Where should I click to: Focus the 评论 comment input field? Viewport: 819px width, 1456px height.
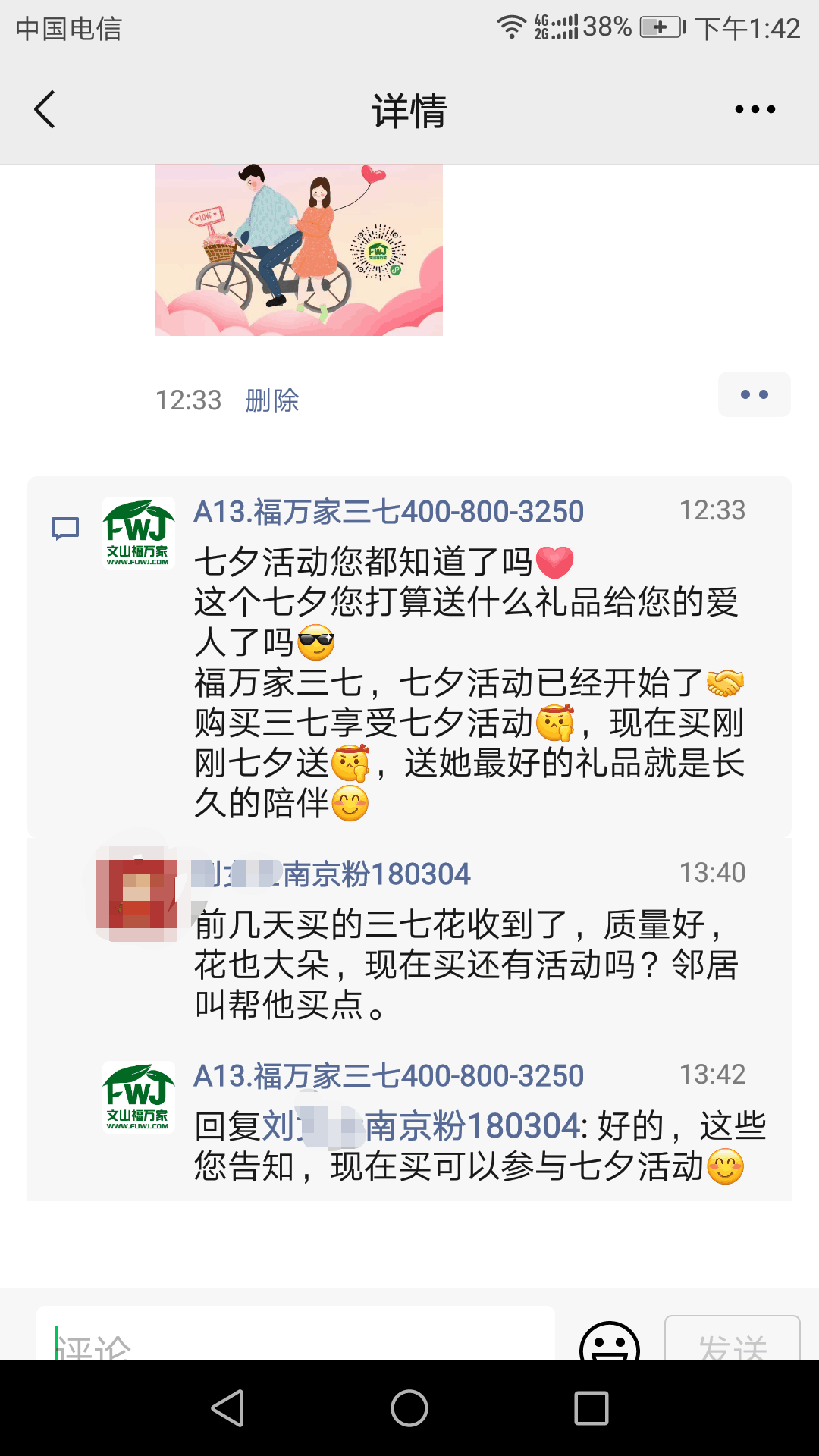point(296,1338)
